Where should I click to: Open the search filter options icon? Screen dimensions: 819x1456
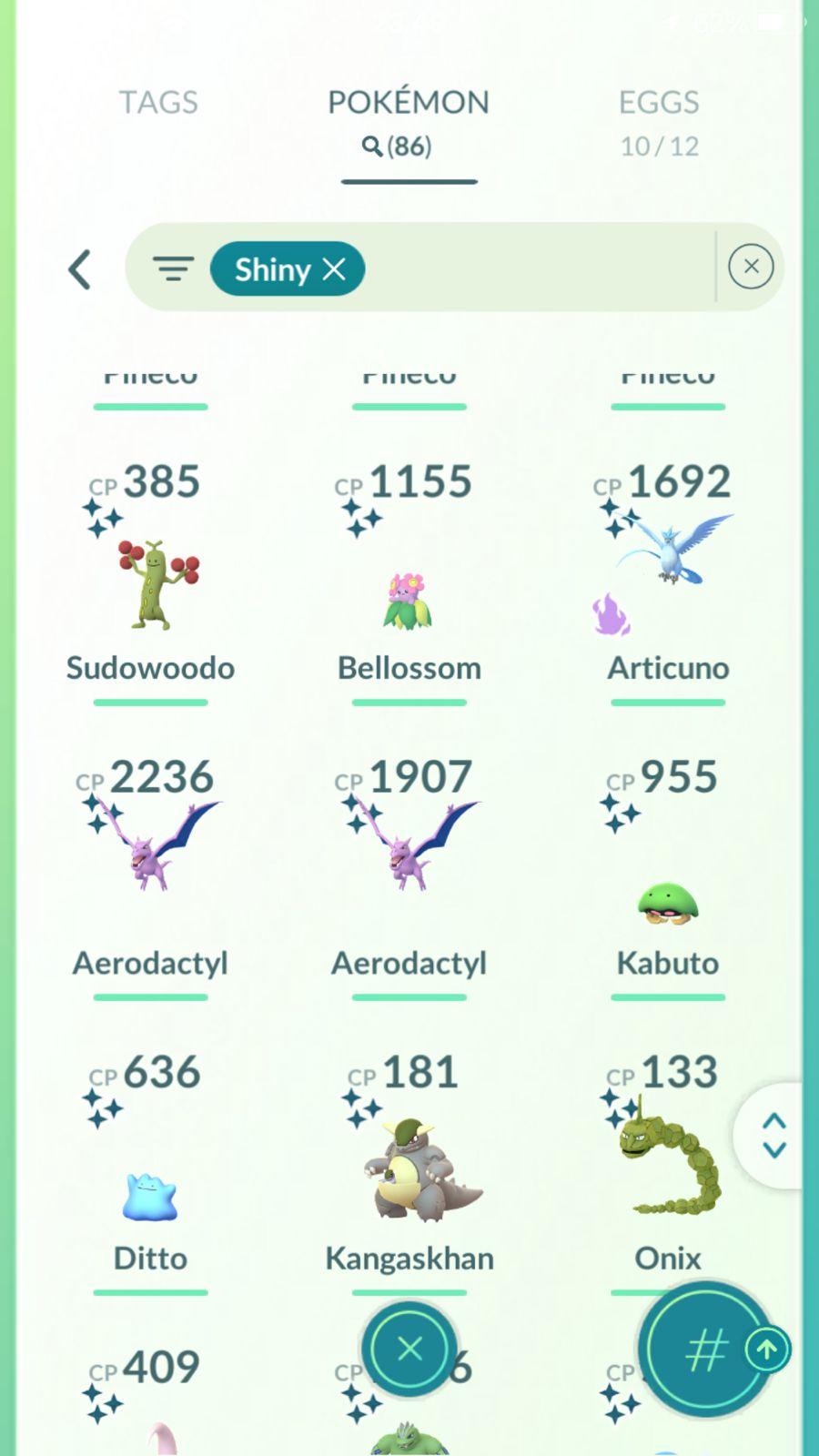pos(173,268)
